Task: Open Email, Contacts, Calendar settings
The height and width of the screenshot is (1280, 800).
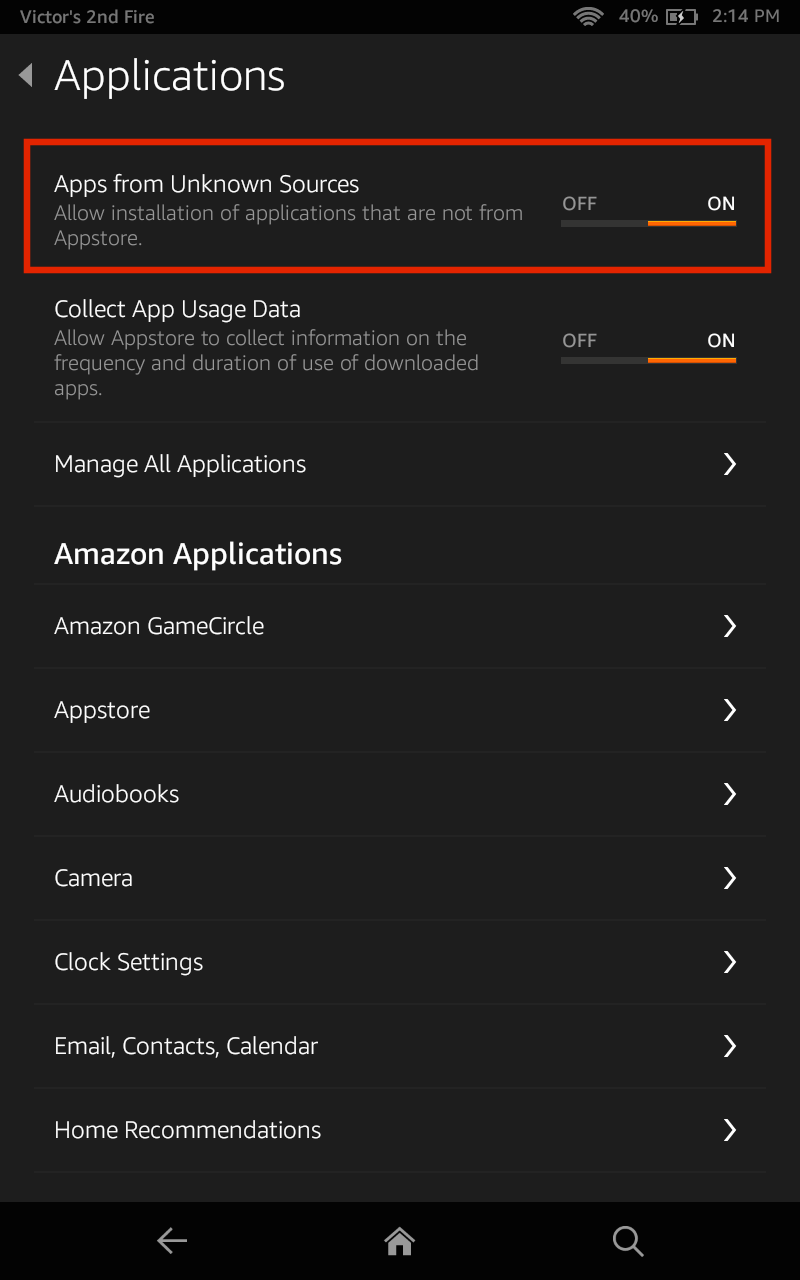Action: pos(400,1046)
